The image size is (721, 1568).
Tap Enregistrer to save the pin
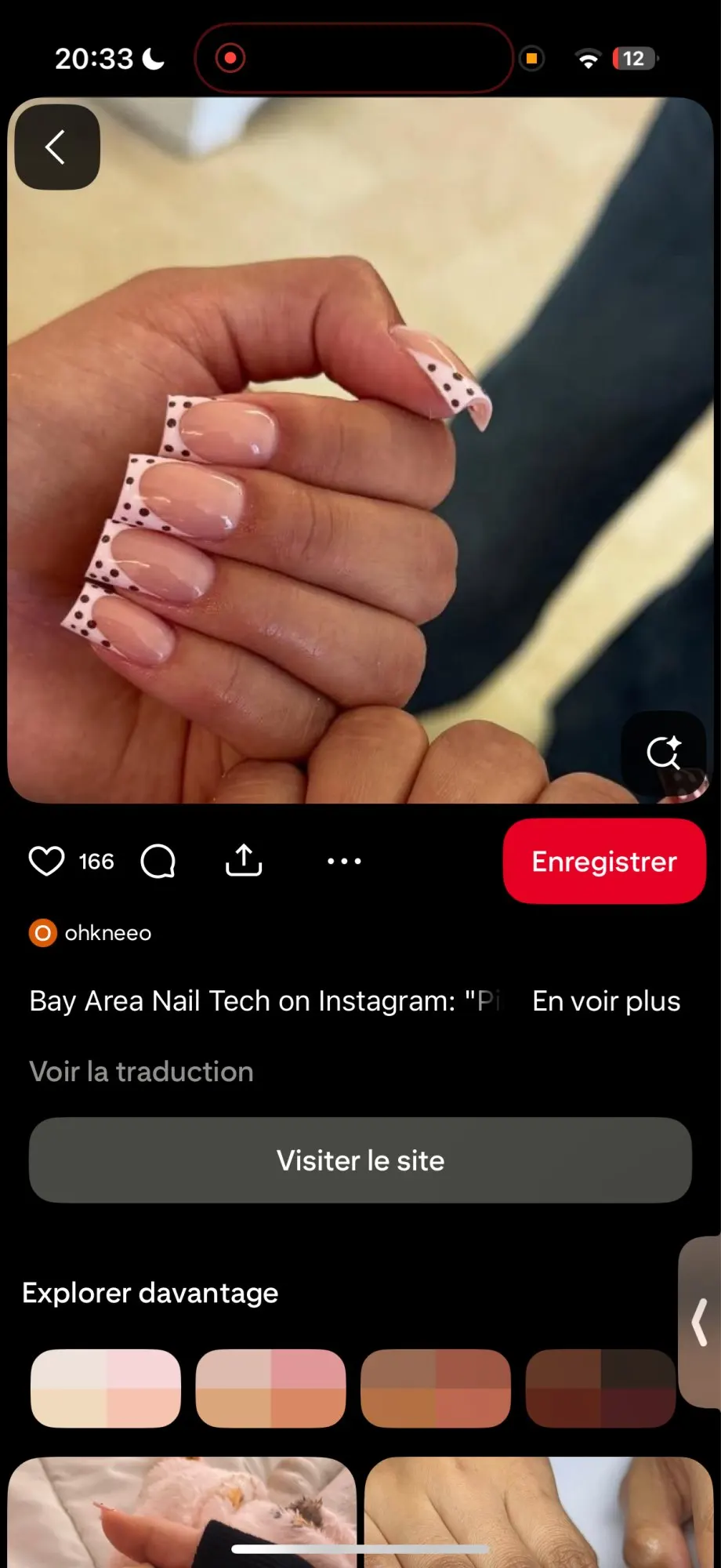pyautogui.click(x=604, y=861)
